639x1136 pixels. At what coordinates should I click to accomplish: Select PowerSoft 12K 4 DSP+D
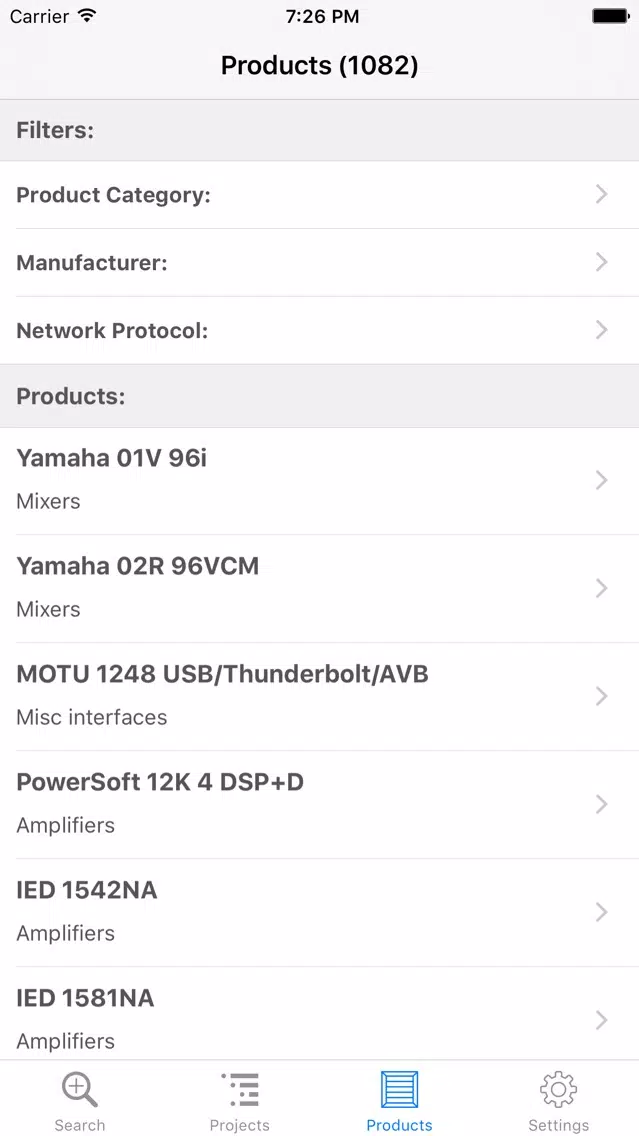(x=320, y=805)
